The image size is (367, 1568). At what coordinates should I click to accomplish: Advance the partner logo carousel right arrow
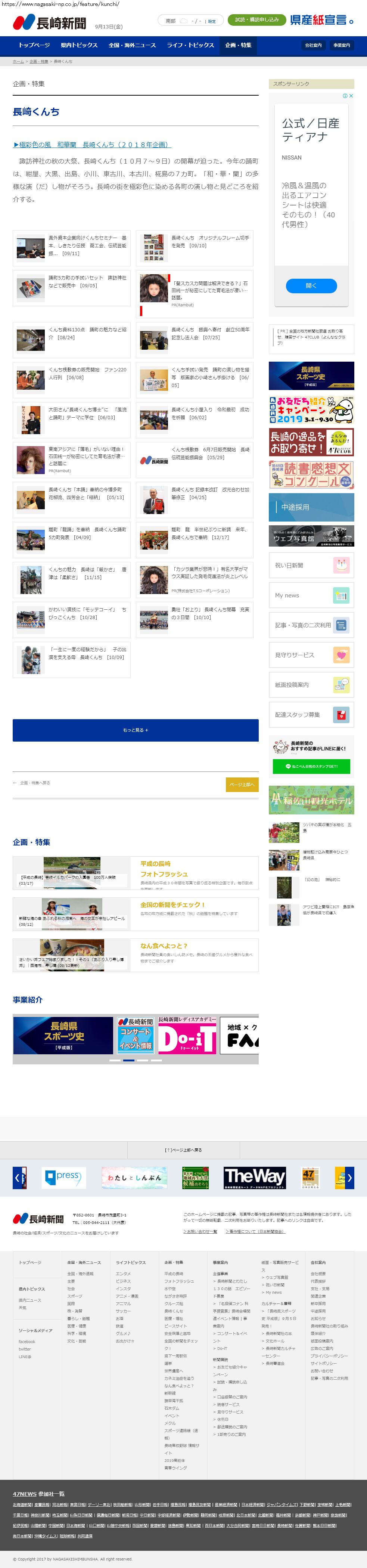349,1178
